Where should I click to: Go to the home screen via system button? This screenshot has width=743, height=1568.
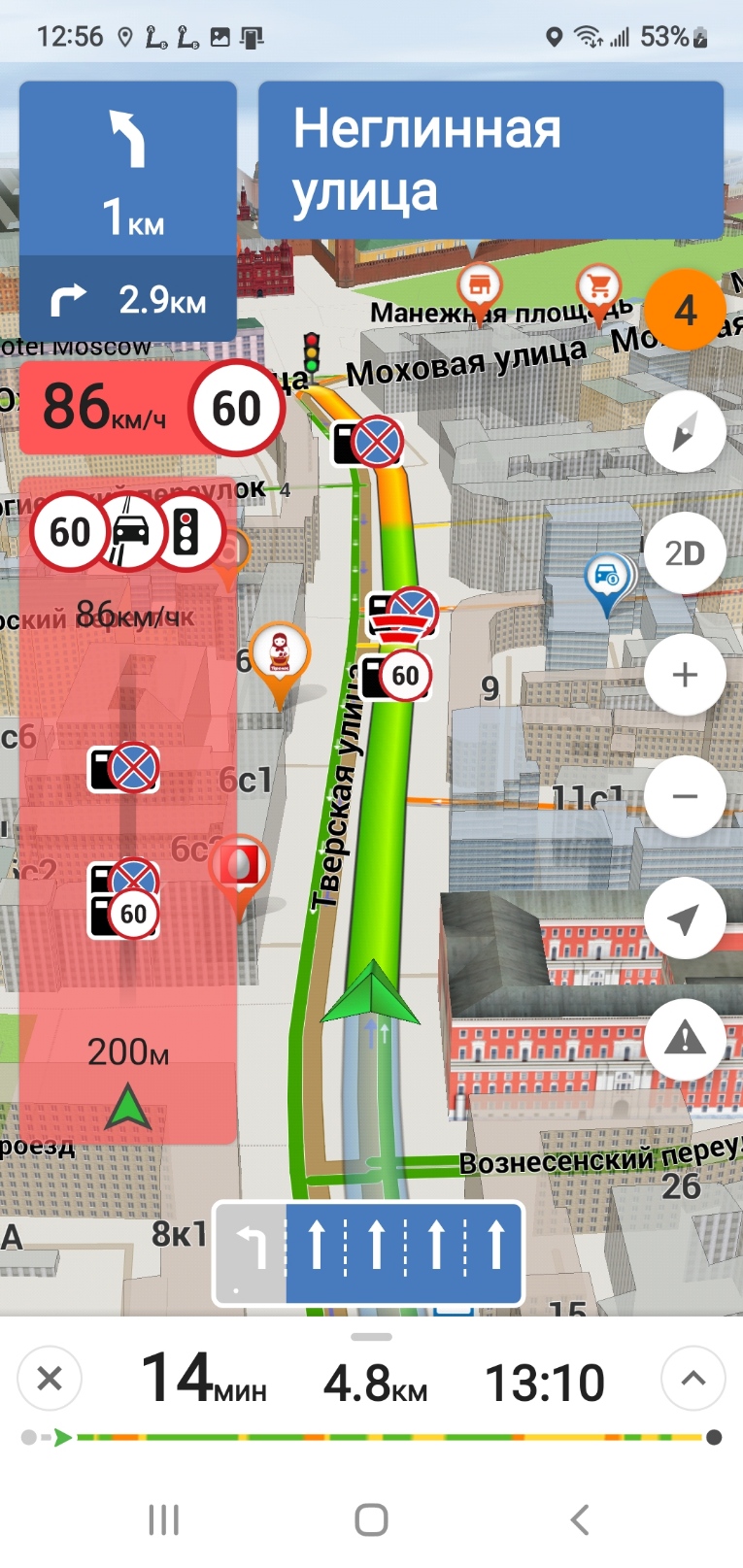point(371,1519)
